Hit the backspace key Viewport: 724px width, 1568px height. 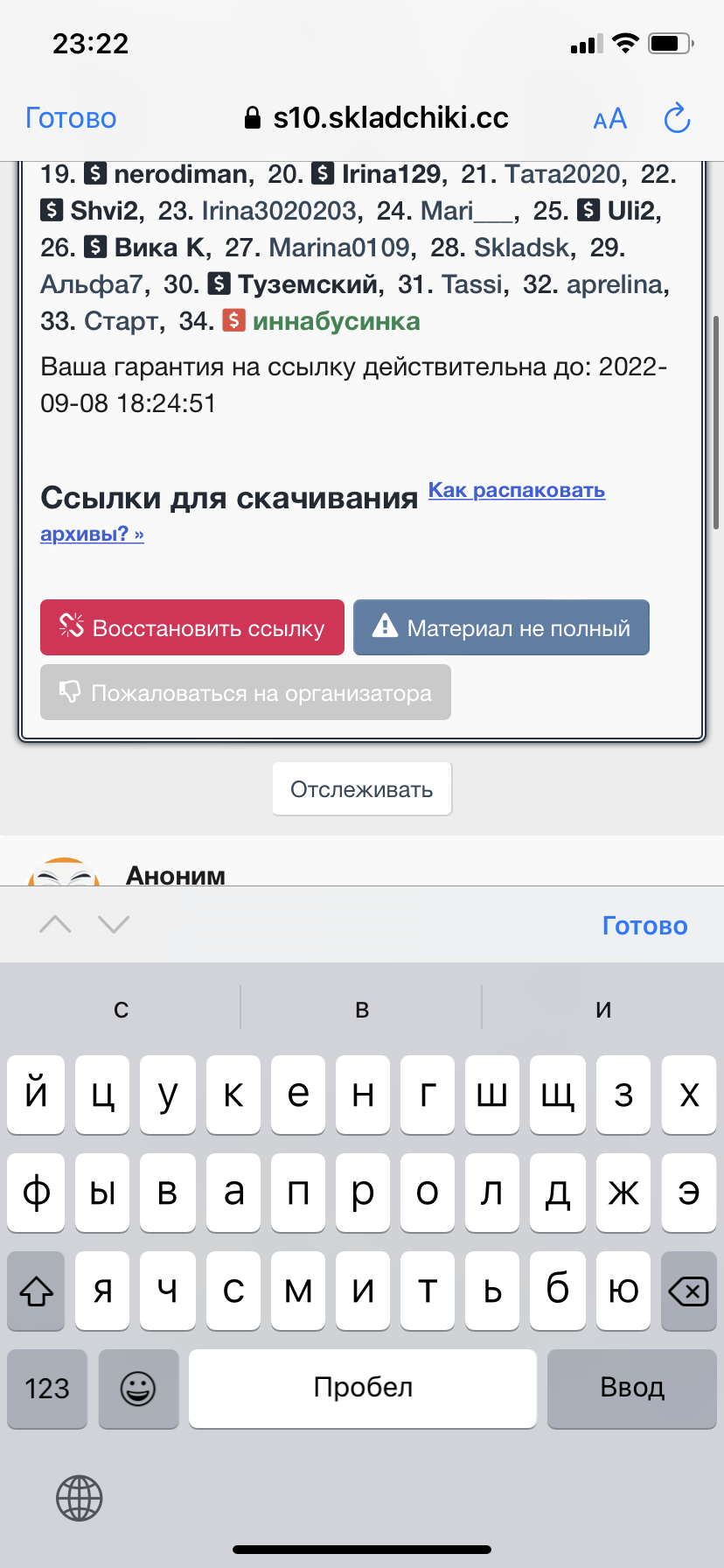pyautogui.click(x=689, y=1291)
